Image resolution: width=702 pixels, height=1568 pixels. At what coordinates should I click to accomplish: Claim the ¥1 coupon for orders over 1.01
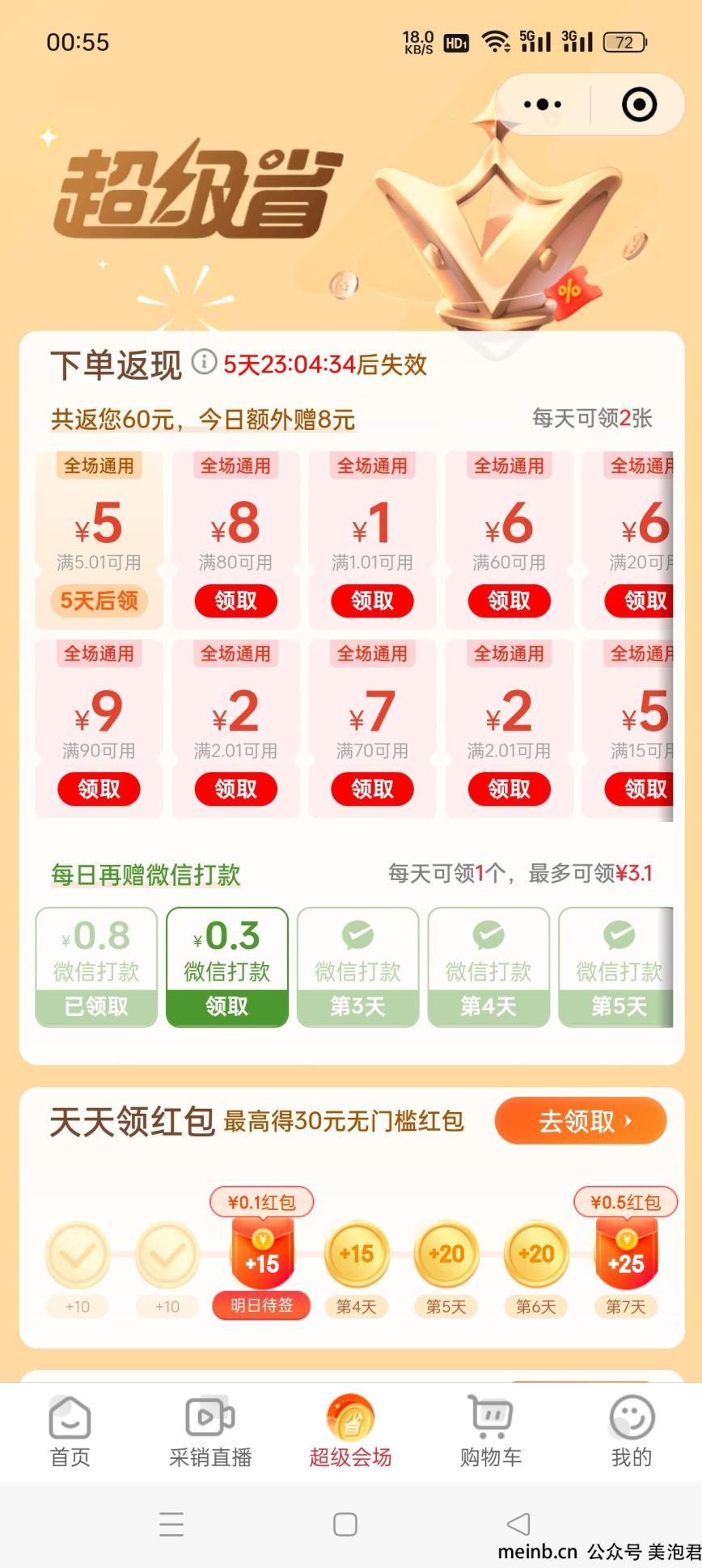[372, 601]
